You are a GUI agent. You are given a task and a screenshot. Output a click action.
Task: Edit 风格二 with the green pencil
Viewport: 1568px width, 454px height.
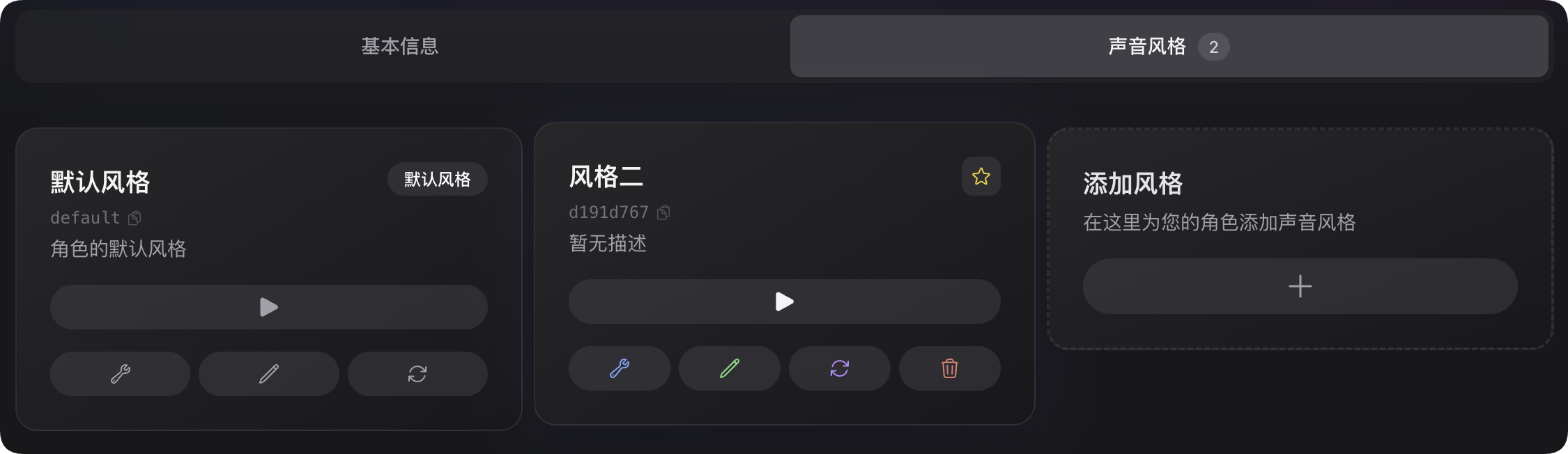pos(729,368)
